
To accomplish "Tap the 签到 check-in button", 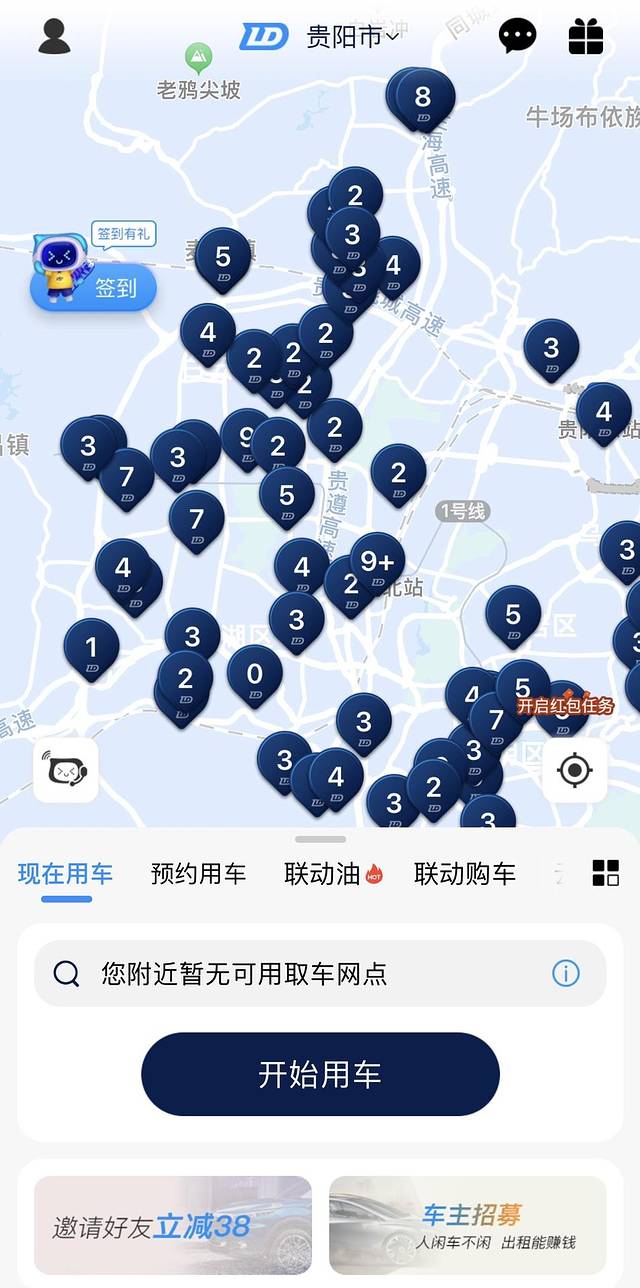I will pyautogui.click(x=114, y=288).
